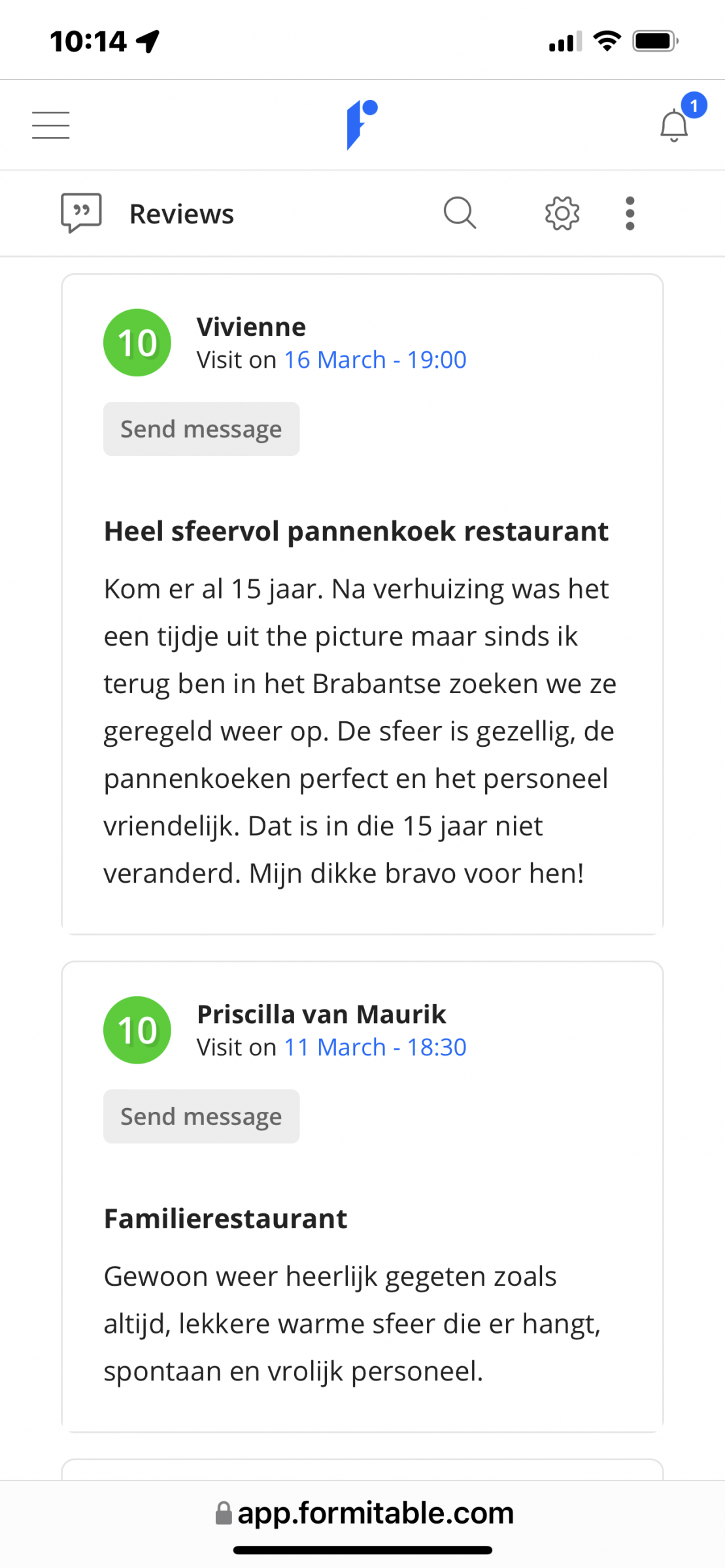
Task: Open the hamburger drawer menu
Action: click(x=51, y=125)
